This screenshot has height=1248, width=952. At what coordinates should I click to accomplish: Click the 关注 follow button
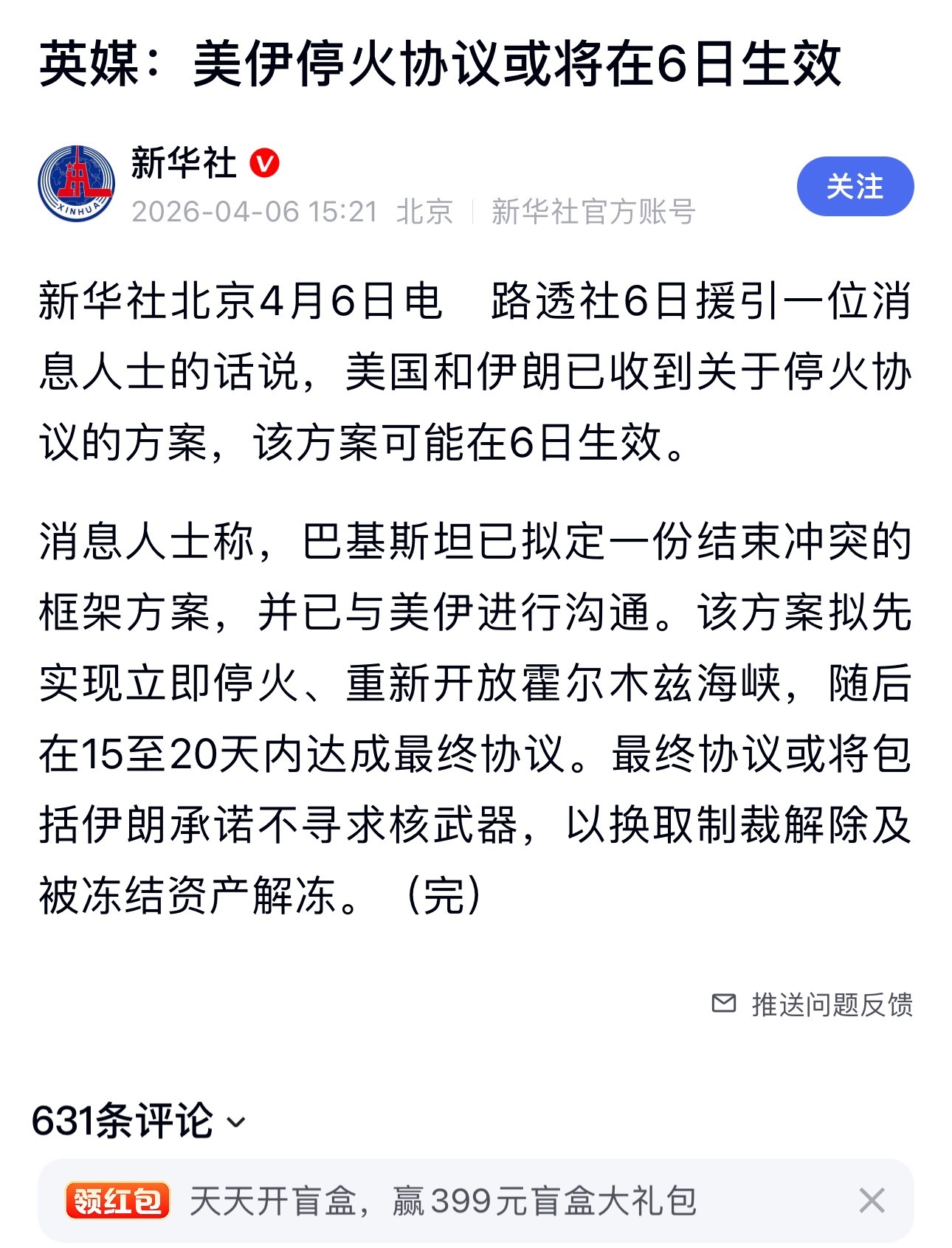click(855, 187)
